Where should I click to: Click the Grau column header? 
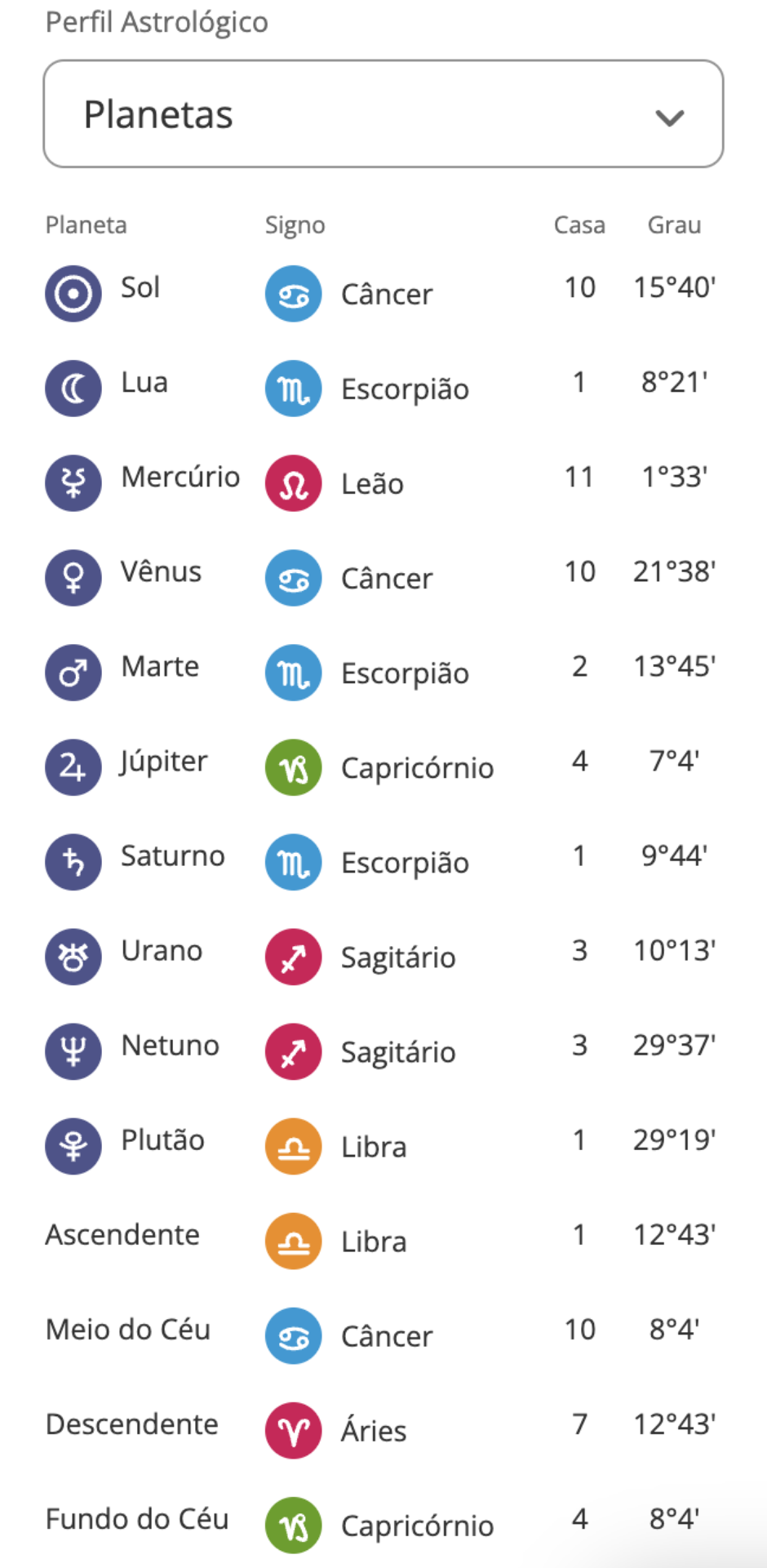(x=674, y=224)
